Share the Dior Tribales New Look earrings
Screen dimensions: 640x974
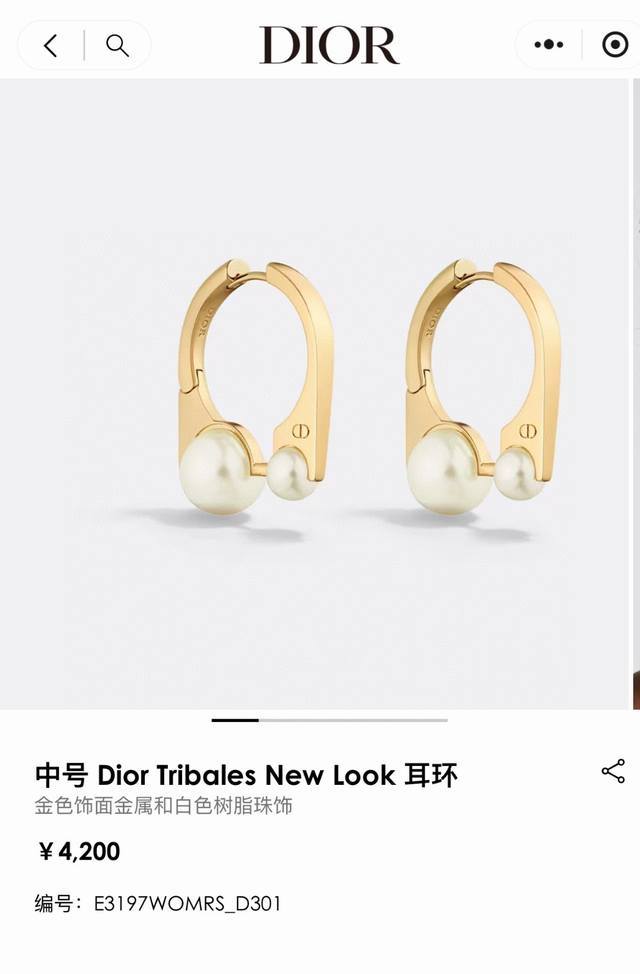click(613, 771)
